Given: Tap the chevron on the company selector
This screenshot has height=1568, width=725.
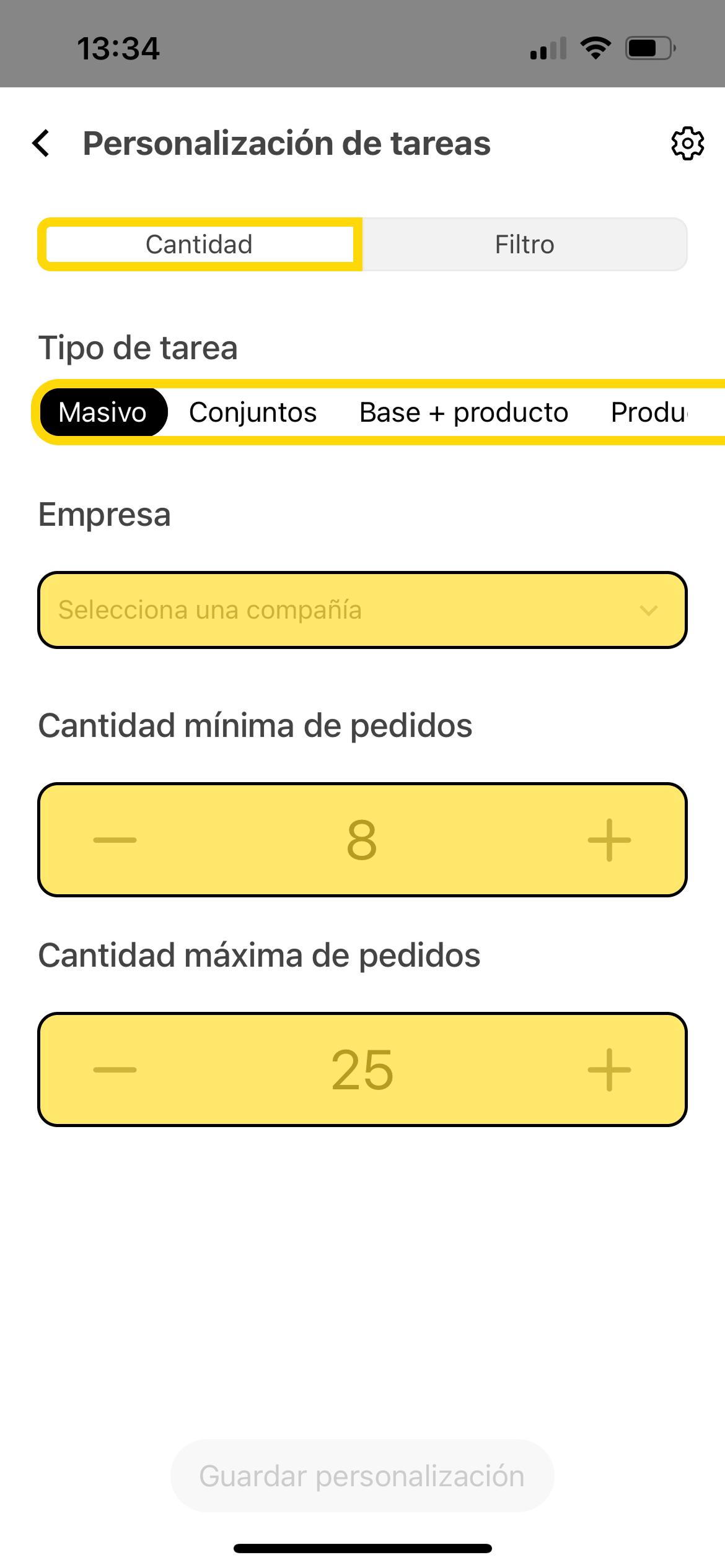Looking at the screenshot, I should 648,611.
